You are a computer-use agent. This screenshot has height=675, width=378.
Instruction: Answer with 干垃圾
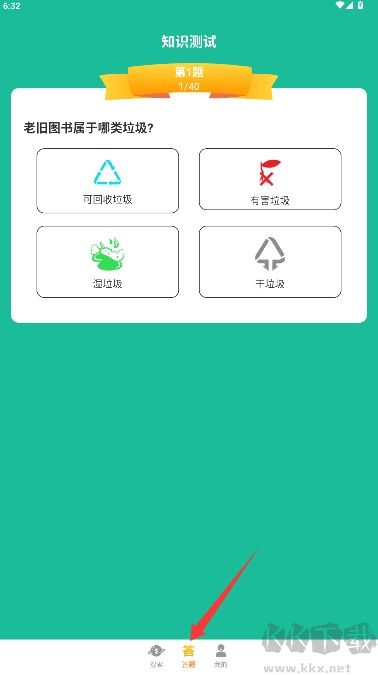point(270,262)
